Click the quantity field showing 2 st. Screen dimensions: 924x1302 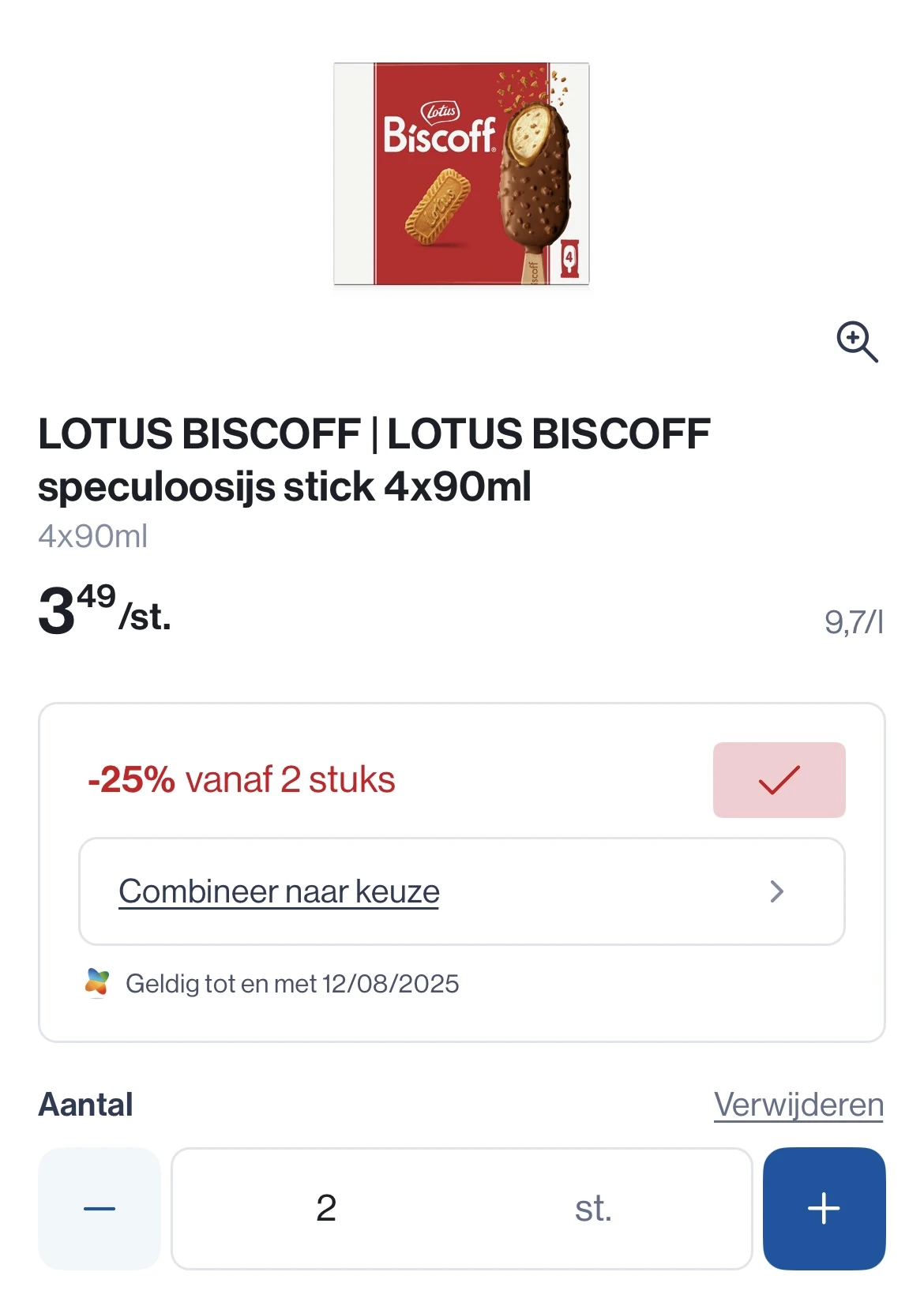point(462,1209)
